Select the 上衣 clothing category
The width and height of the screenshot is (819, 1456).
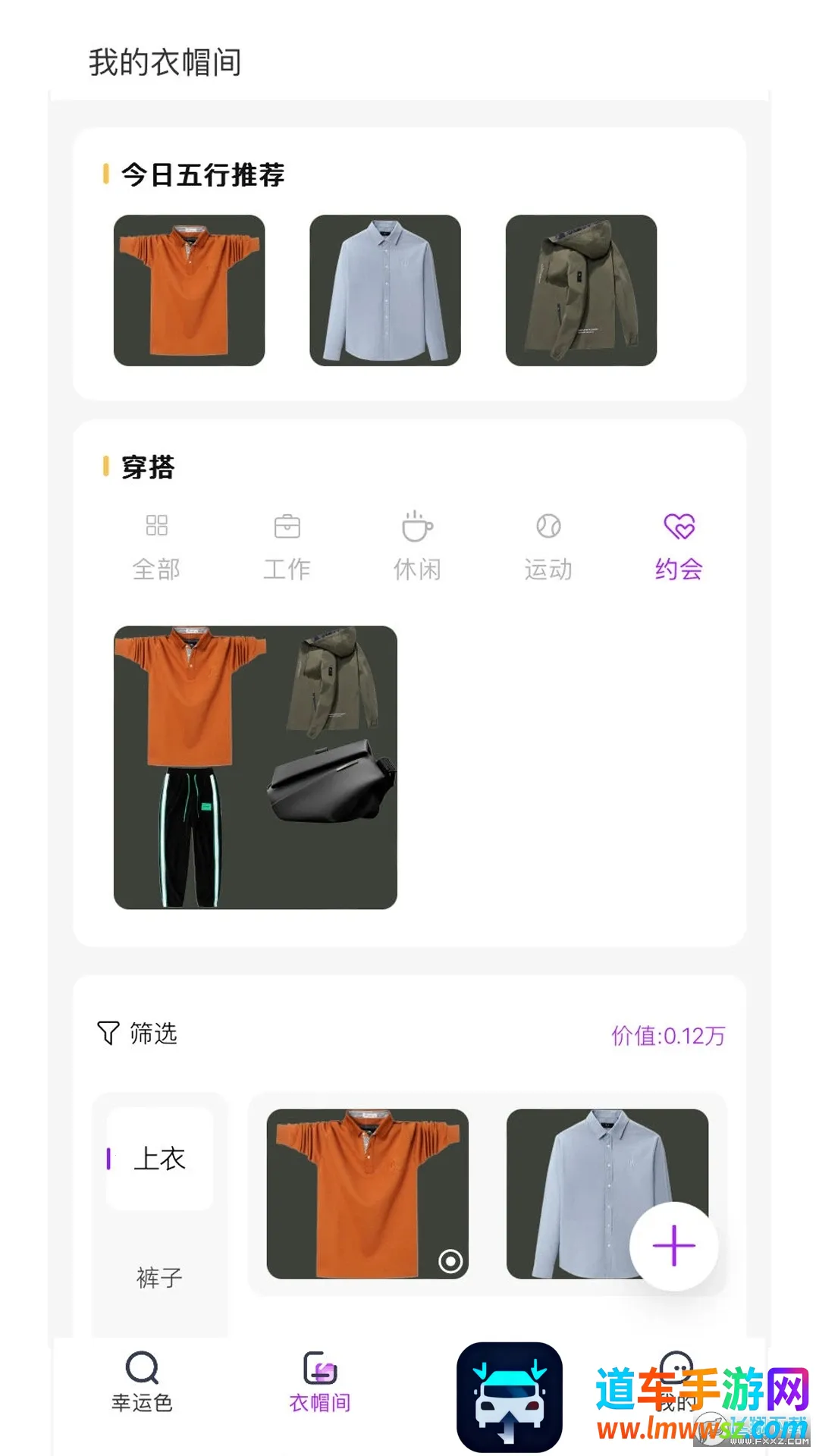point(159,1159)
